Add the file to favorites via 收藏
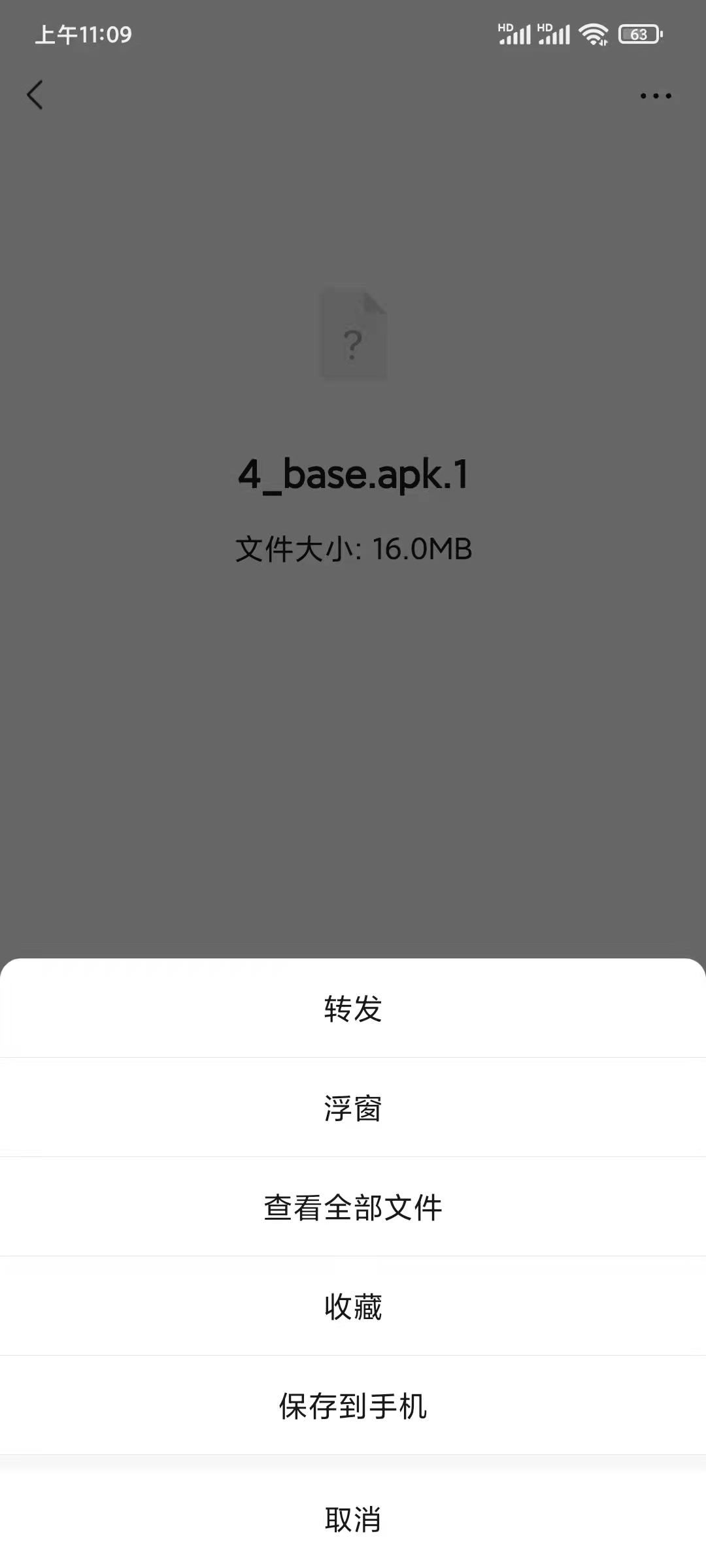 [353, 1307]
